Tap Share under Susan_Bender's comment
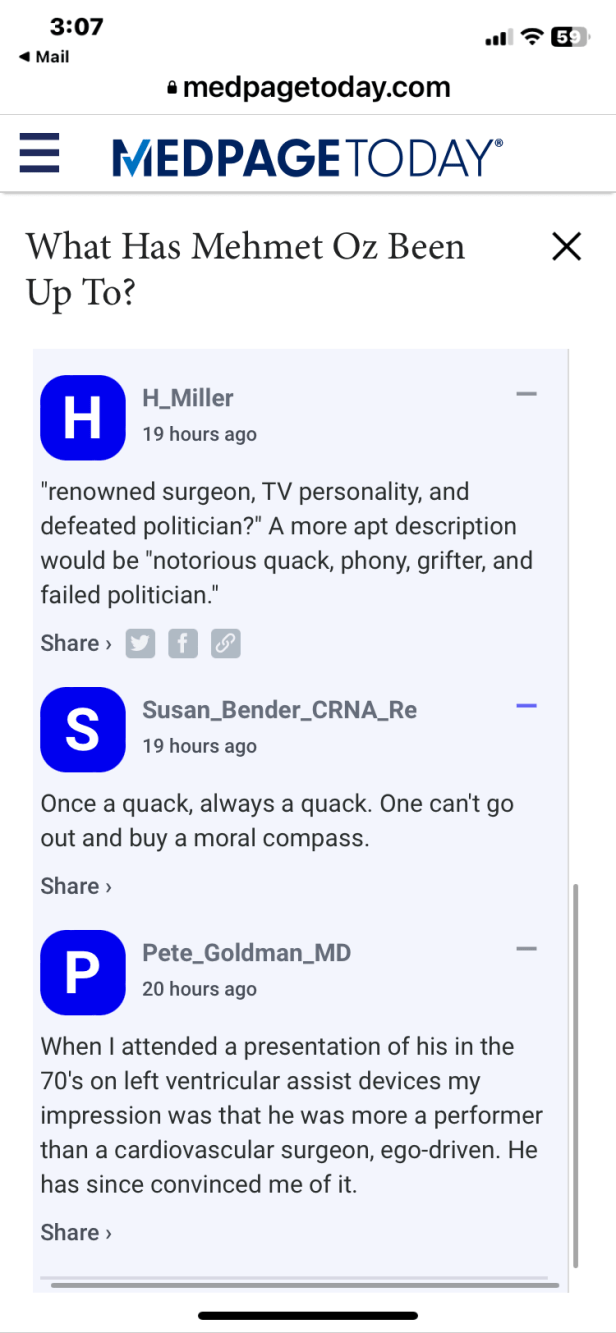The height and width of the screenshot is (1333, 616). point(76,886)
